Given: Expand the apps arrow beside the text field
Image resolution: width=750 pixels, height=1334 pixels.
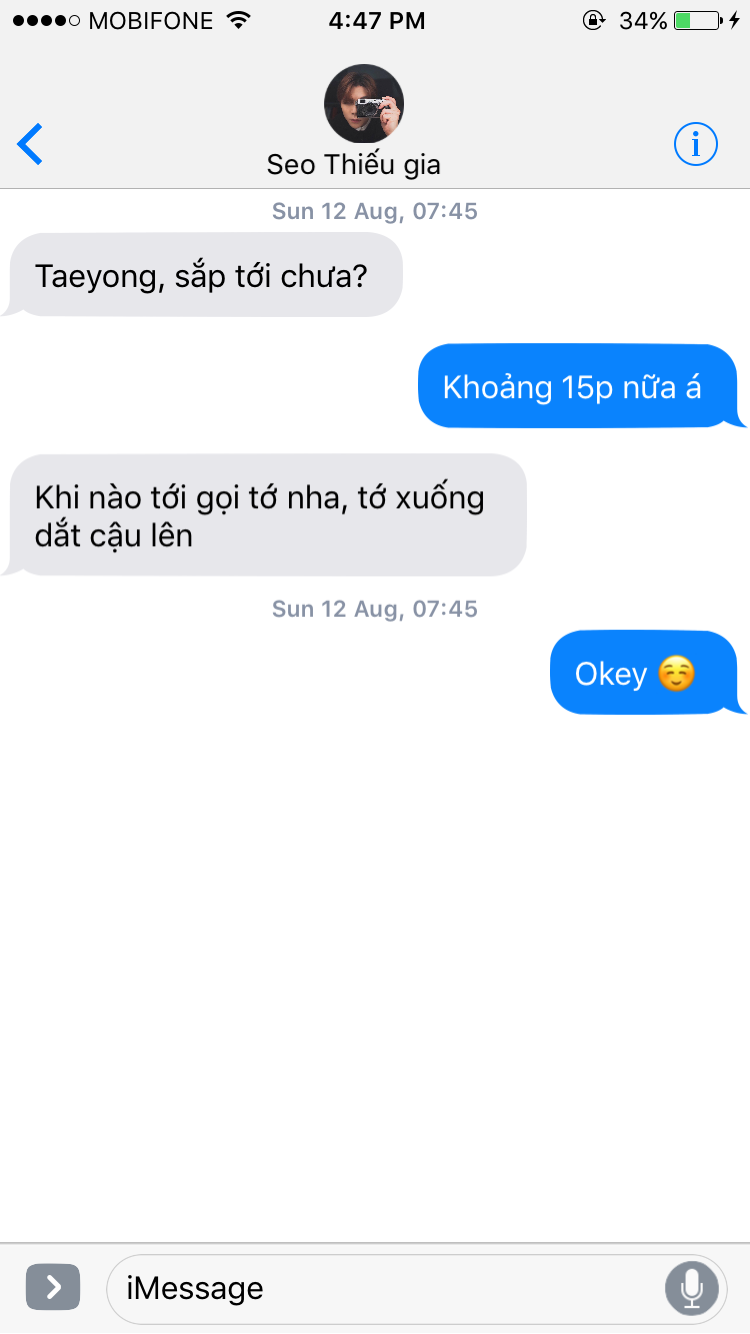Looking at the screenshot, I should click(x=53, y=1287).
